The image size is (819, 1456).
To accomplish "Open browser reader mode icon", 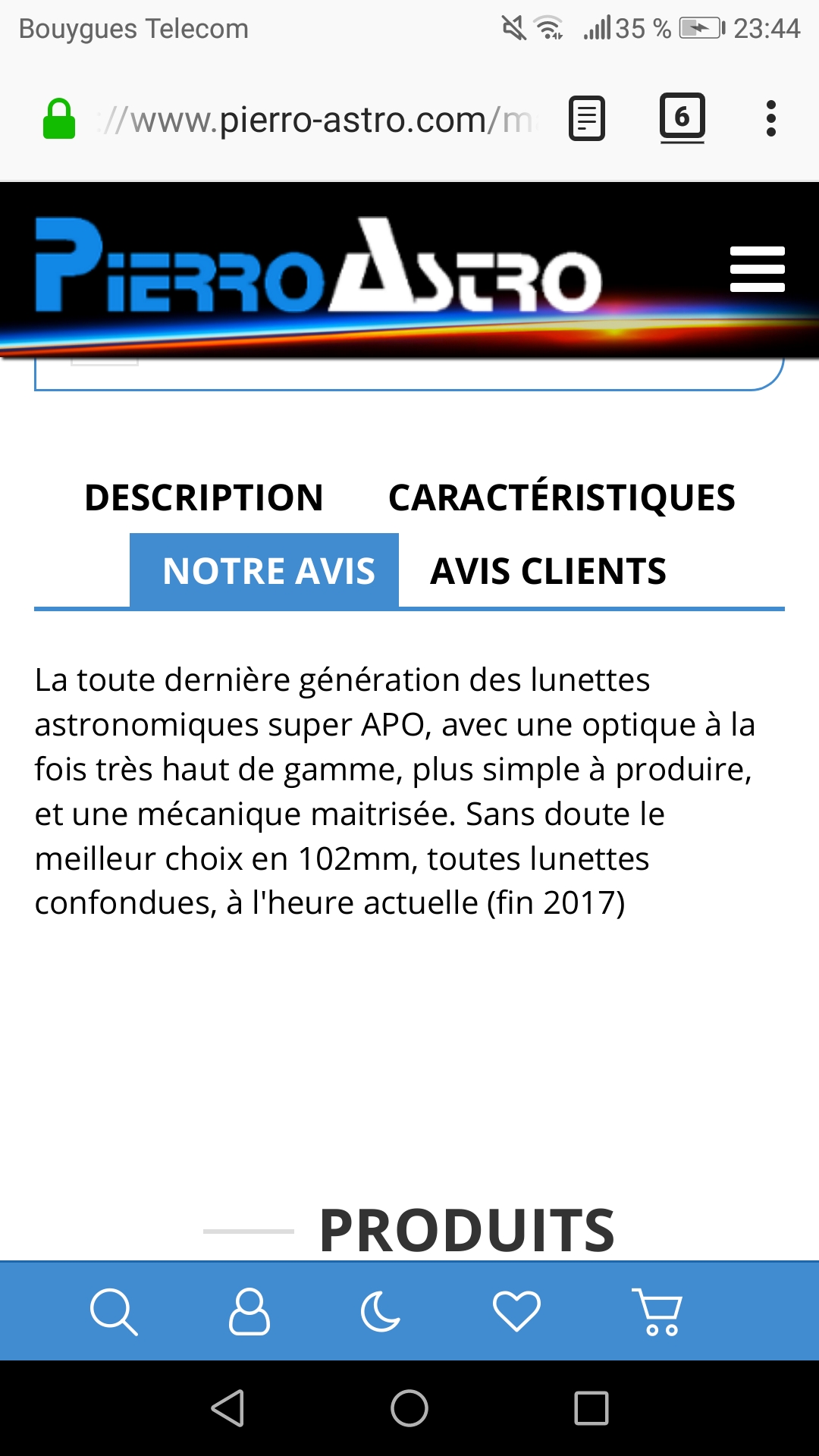I will click(586, 119).
